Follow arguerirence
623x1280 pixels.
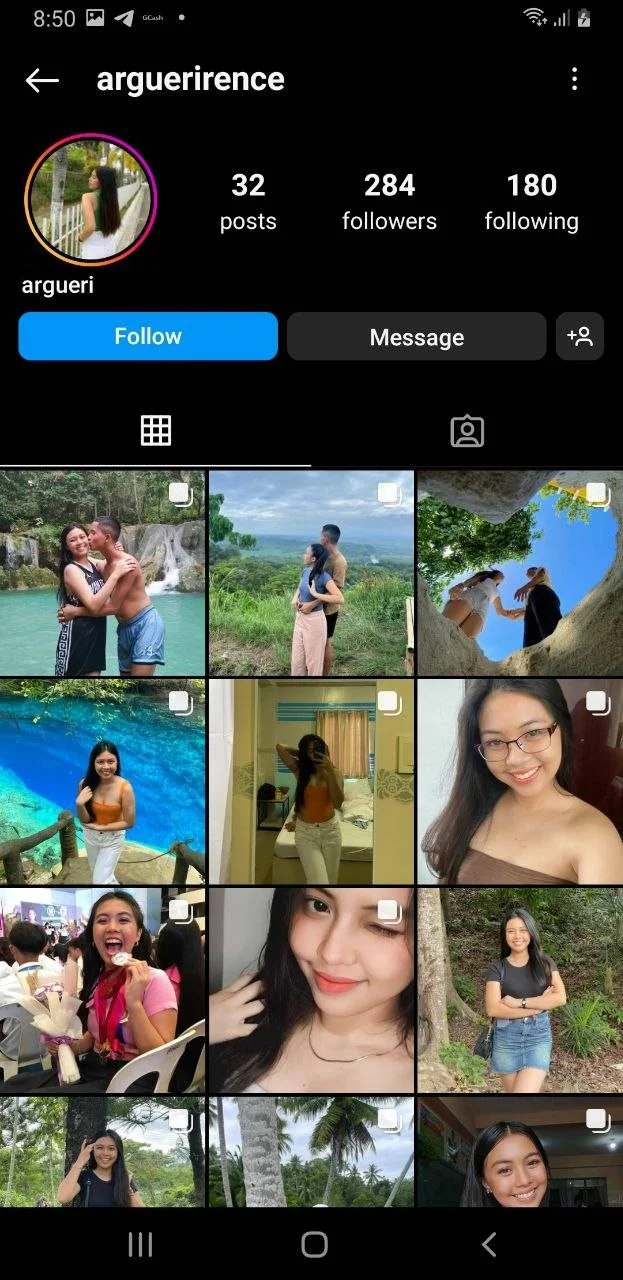click(x=148, y=336)
